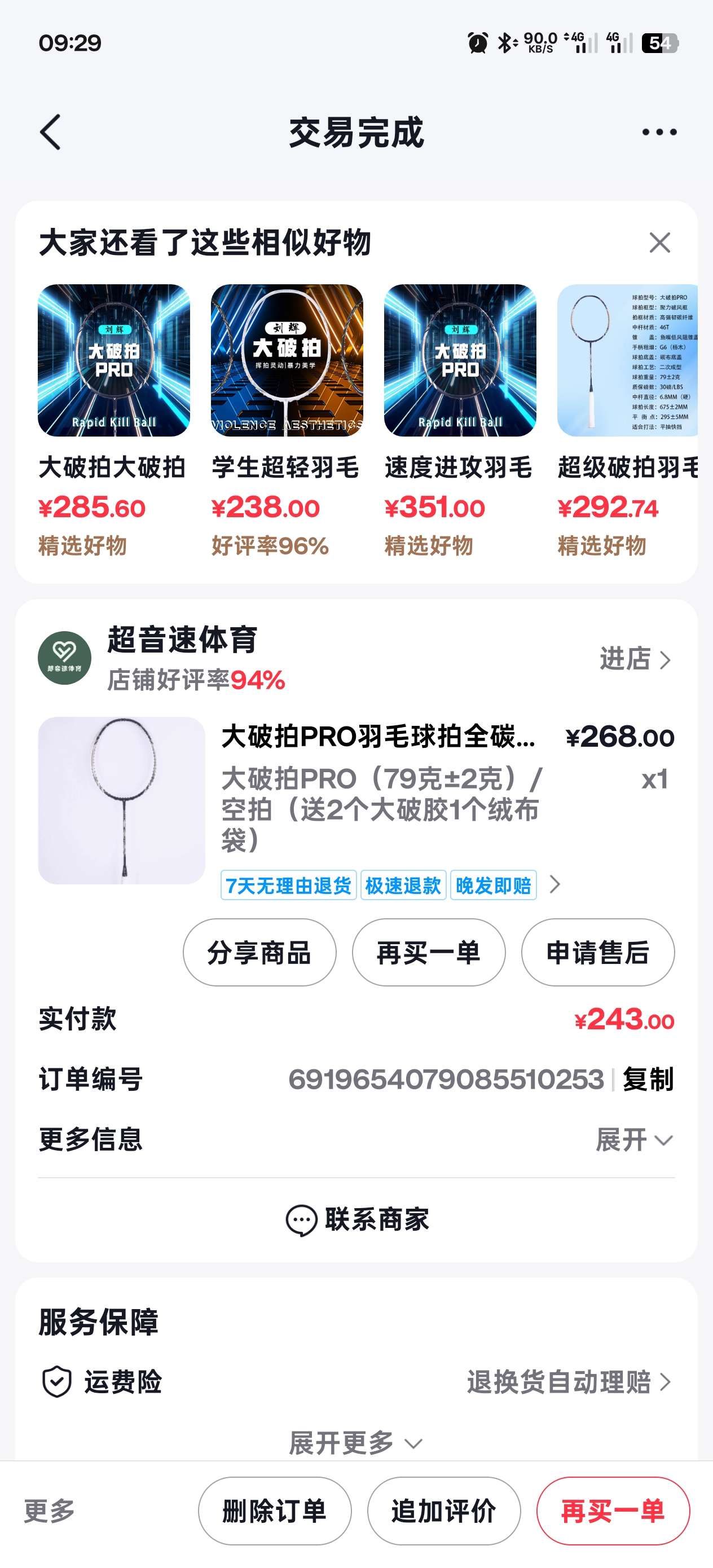713x1568 pixels.
Task: Dismiss the similar items recommendation card
Action: (x=659, y=243)
